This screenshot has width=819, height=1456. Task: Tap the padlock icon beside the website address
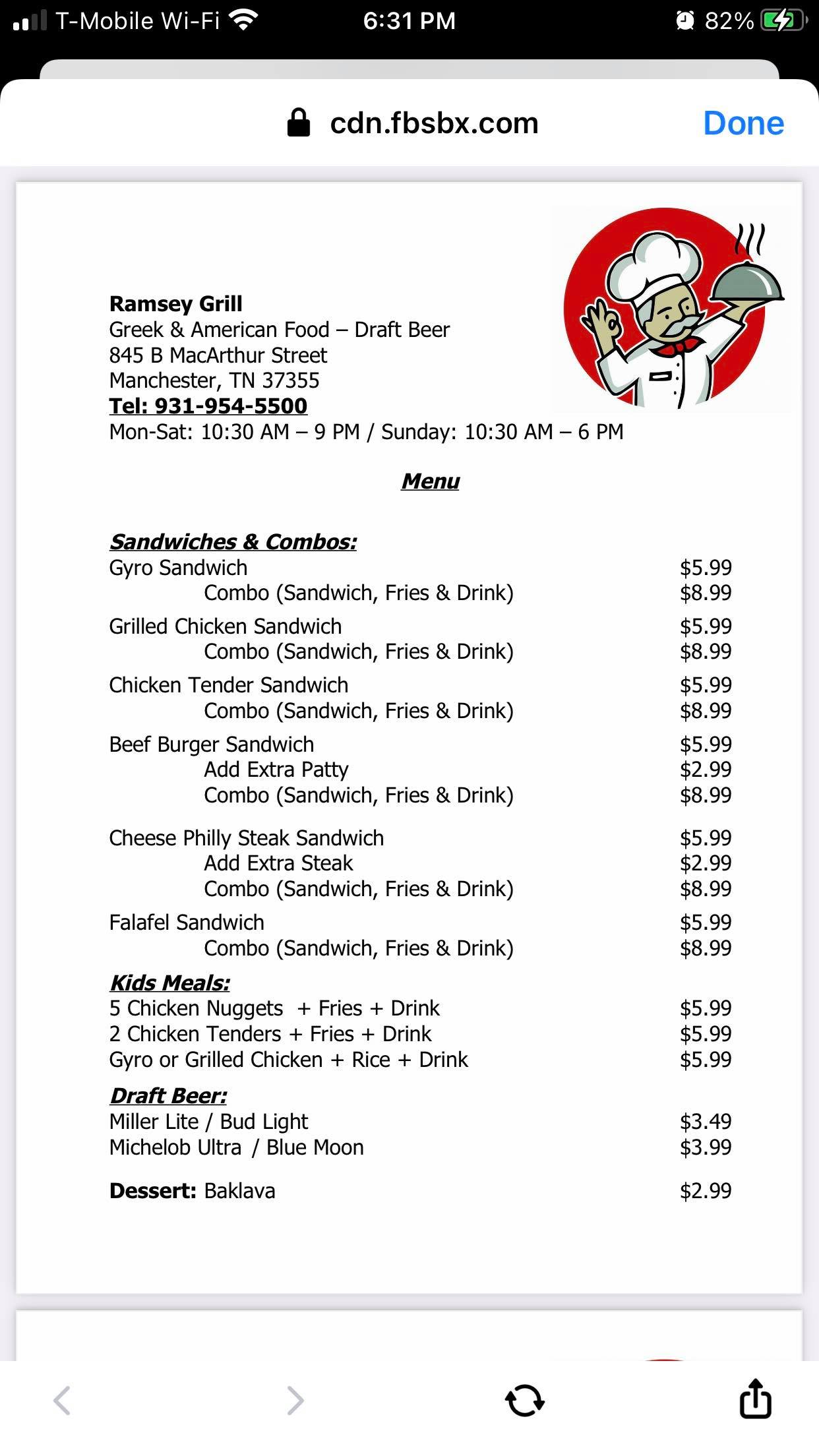click(x=298, y=122)
